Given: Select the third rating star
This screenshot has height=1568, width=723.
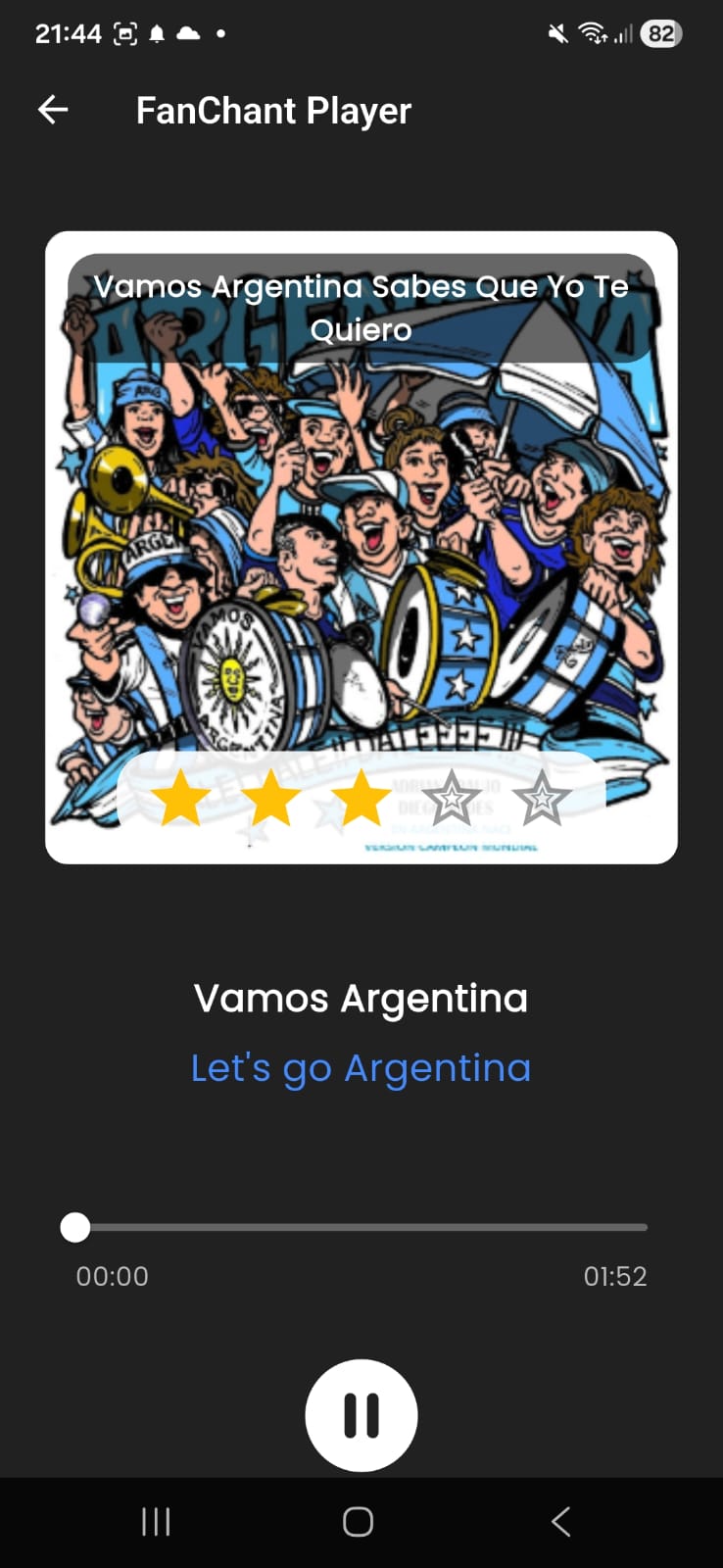Looking at the screenshot, I should coord(361,797).
